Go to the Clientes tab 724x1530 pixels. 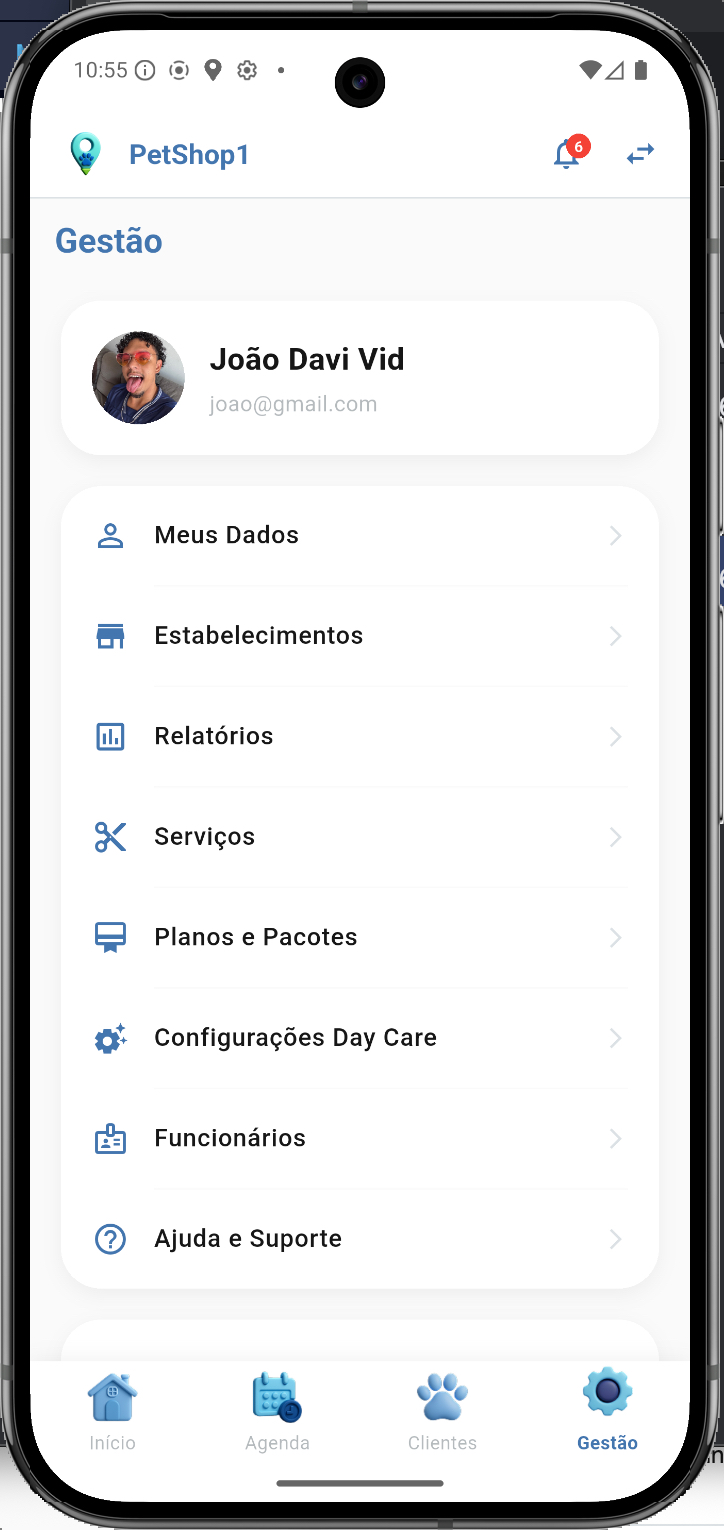coord(442,1411)
